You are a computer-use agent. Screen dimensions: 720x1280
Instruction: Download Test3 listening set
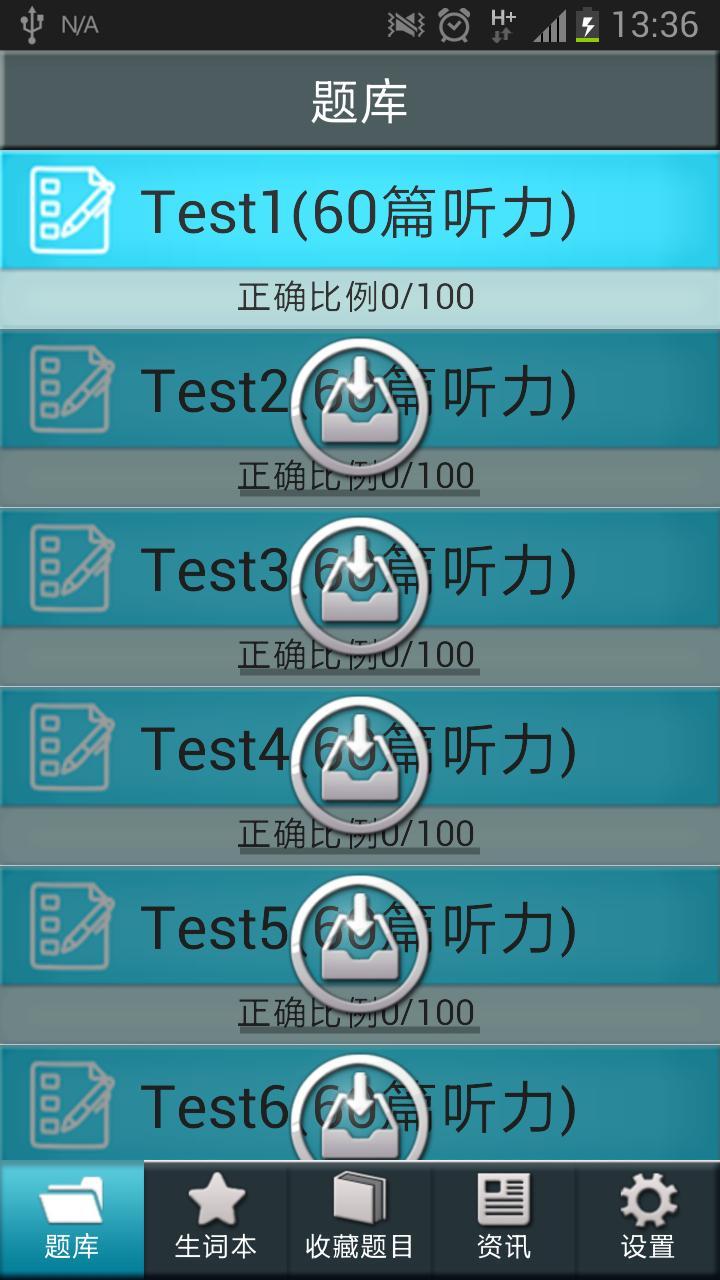click(x=360, y=588)
